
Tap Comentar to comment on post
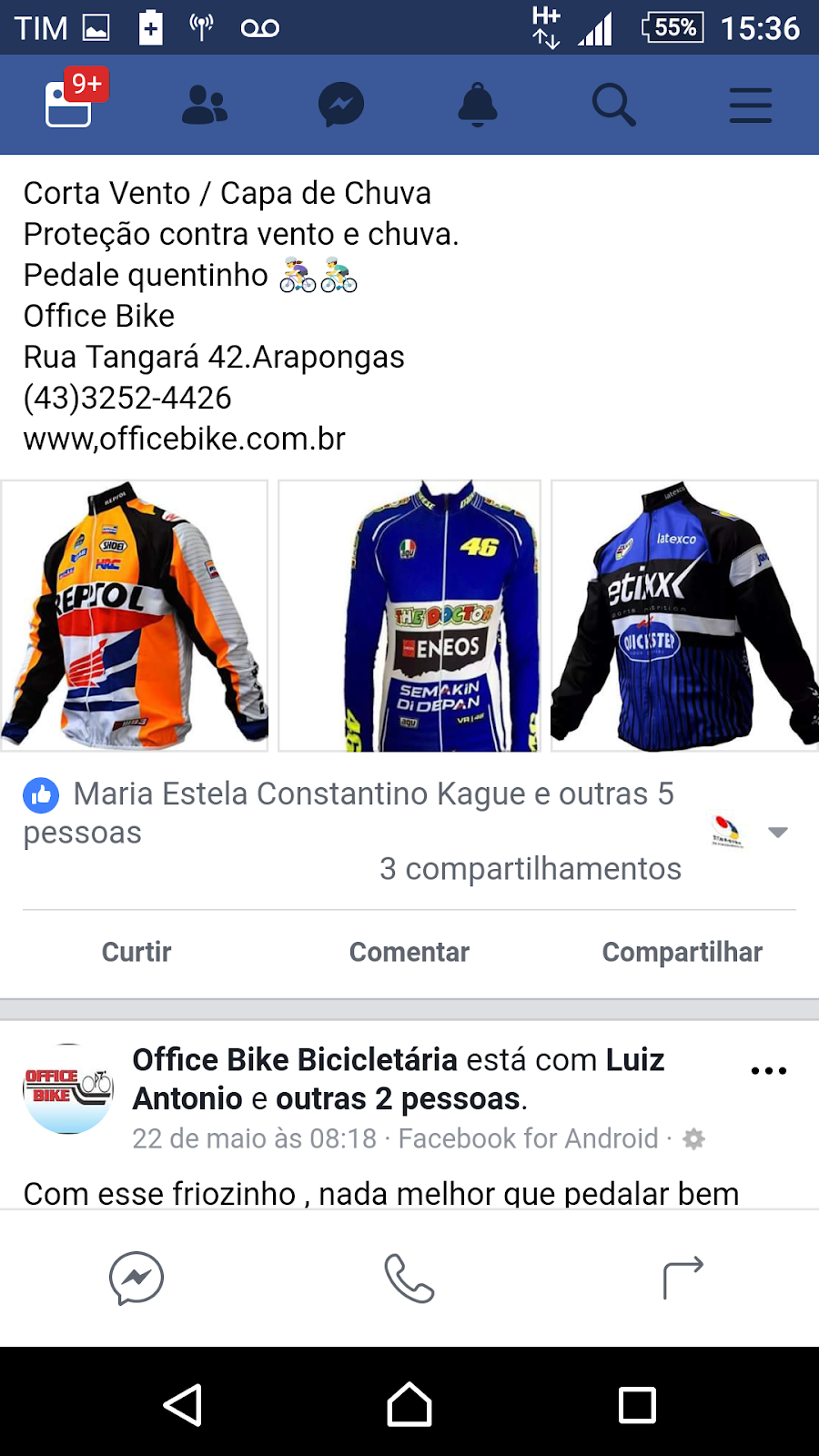[x=409, y=952]
